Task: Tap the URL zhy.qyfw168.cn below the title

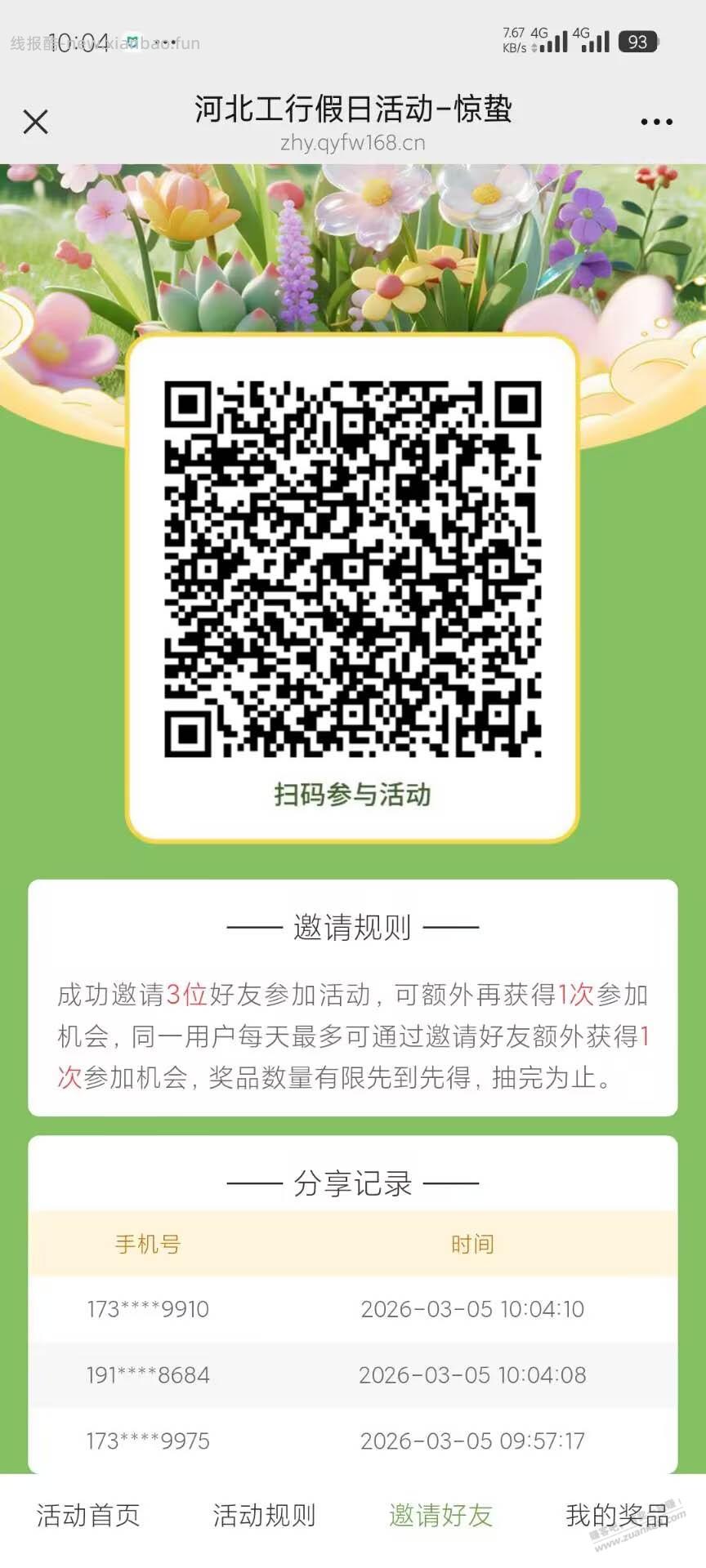Action: click(353, 143)
